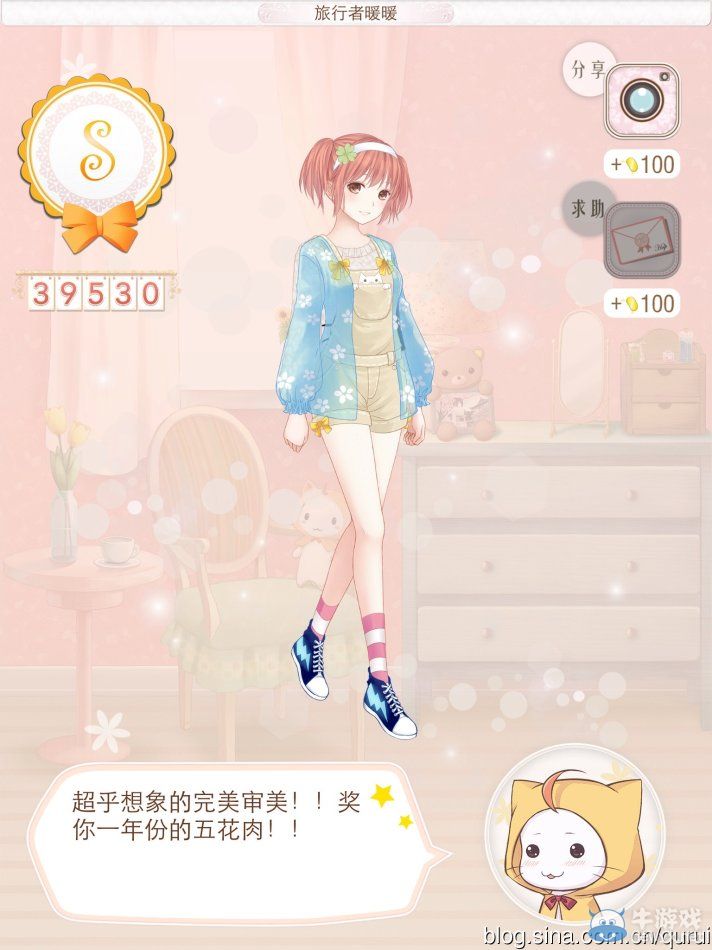Tap the envelope ask-for-help button
712x950 pixels.
[641, 240]
